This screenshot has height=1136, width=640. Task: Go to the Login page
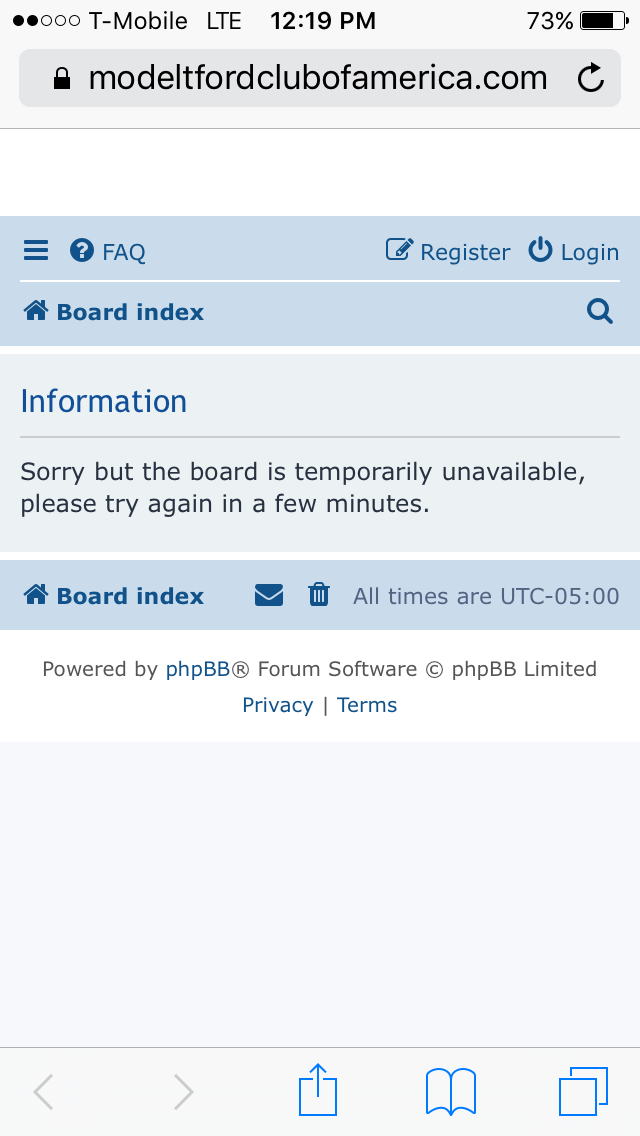pos(574,252)
